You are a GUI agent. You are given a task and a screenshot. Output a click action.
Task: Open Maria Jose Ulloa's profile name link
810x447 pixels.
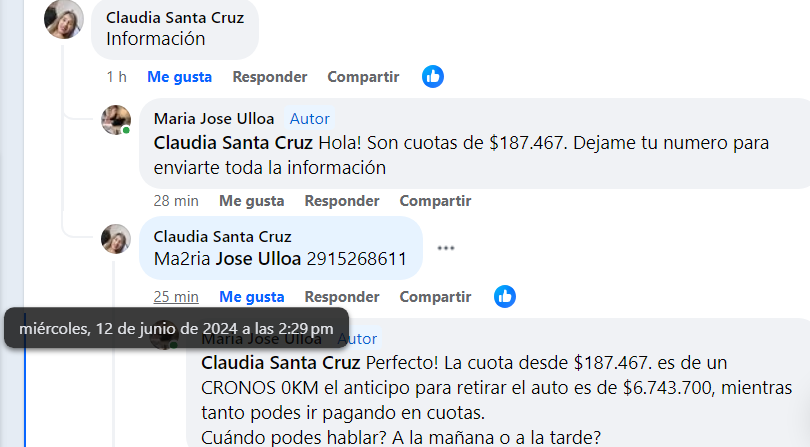click(x=214, y=118)
